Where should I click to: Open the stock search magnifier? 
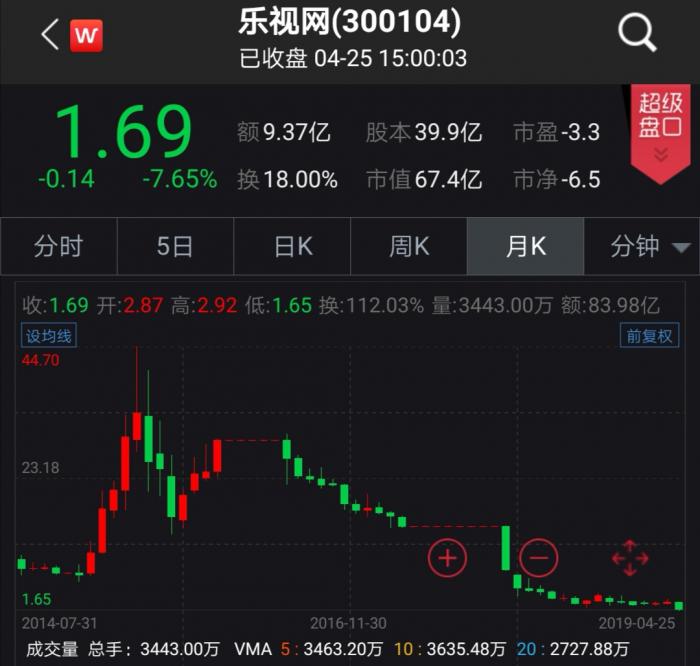point(637,35)
